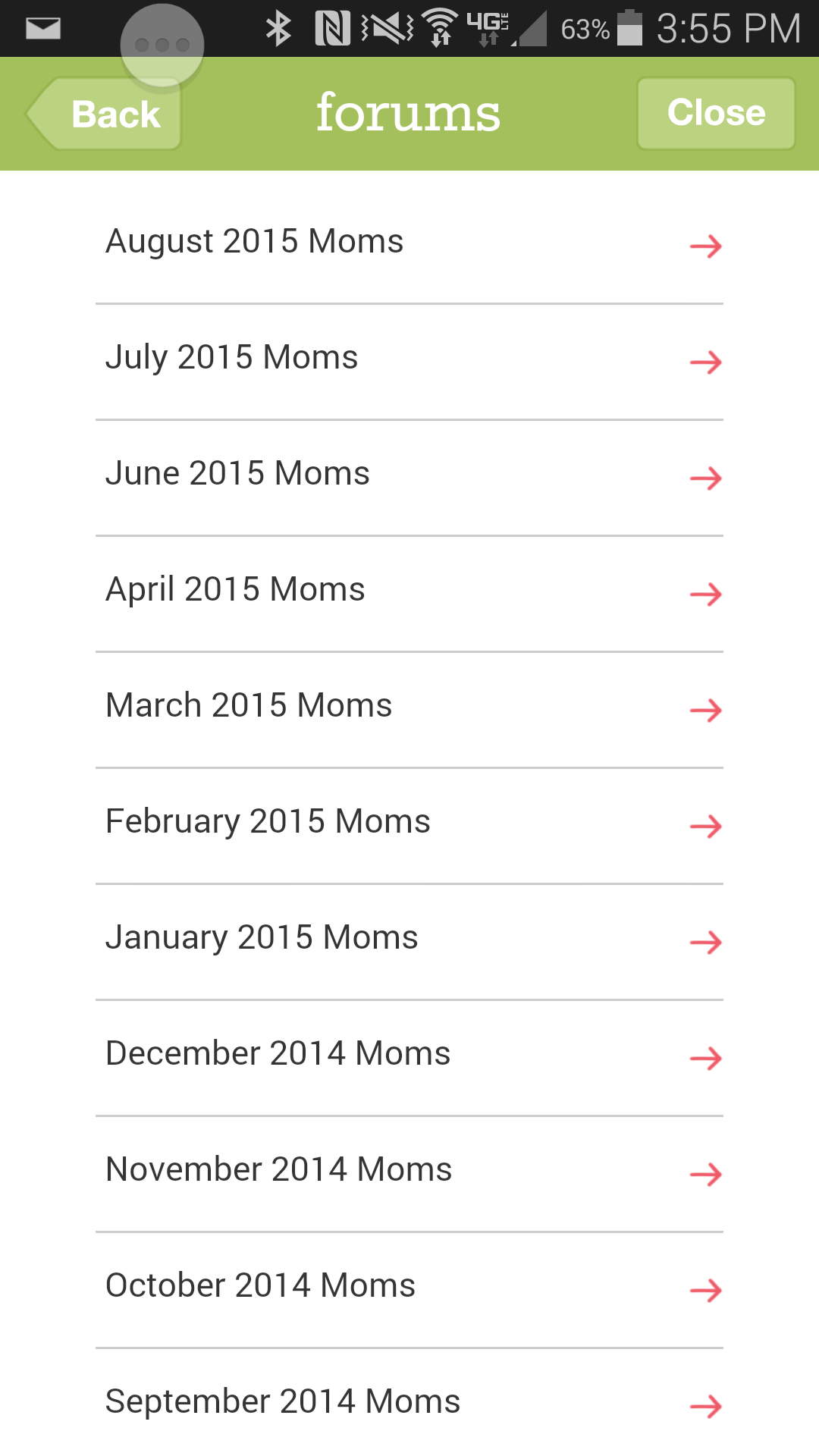Go back using the Back button

106,115
